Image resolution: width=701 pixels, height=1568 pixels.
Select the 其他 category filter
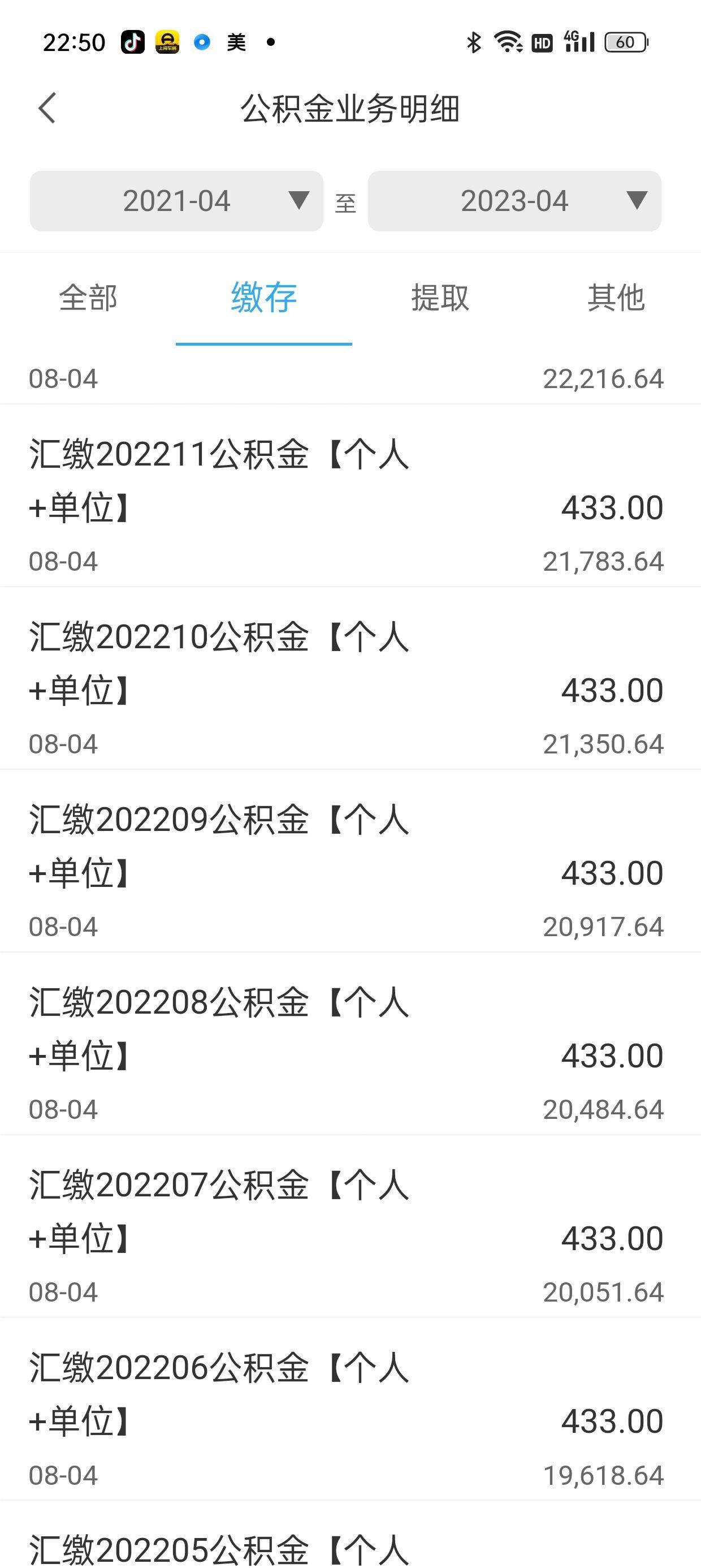tap(616, 298)
